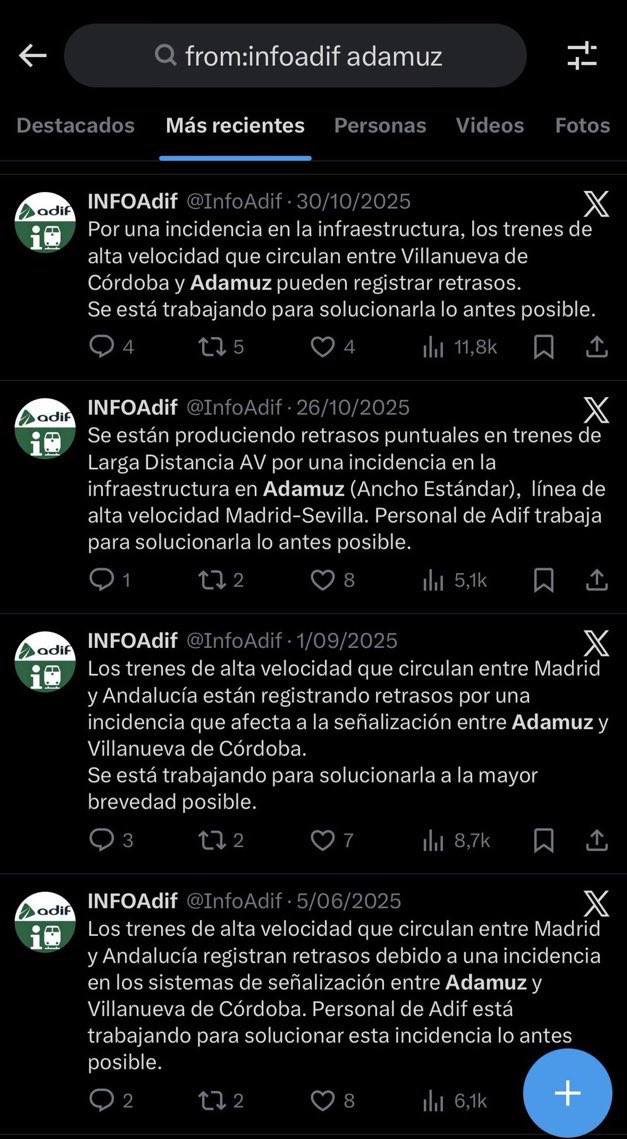Screen dimensions: 627x1139
Task: Go back with the arrow icon
Action: coord(33,55)
